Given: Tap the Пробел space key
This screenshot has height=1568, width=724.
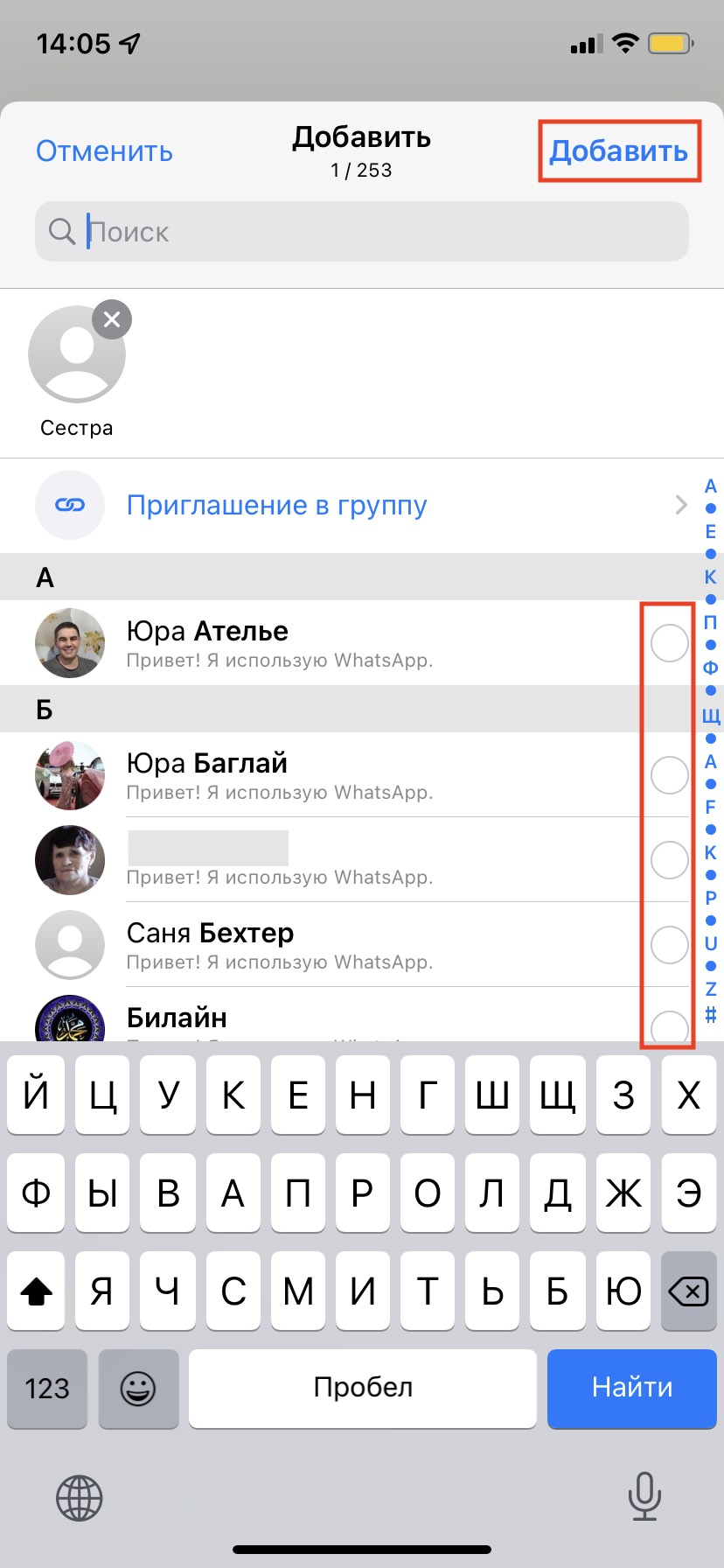Looking at the screenshot, I should coord(362,1388).
